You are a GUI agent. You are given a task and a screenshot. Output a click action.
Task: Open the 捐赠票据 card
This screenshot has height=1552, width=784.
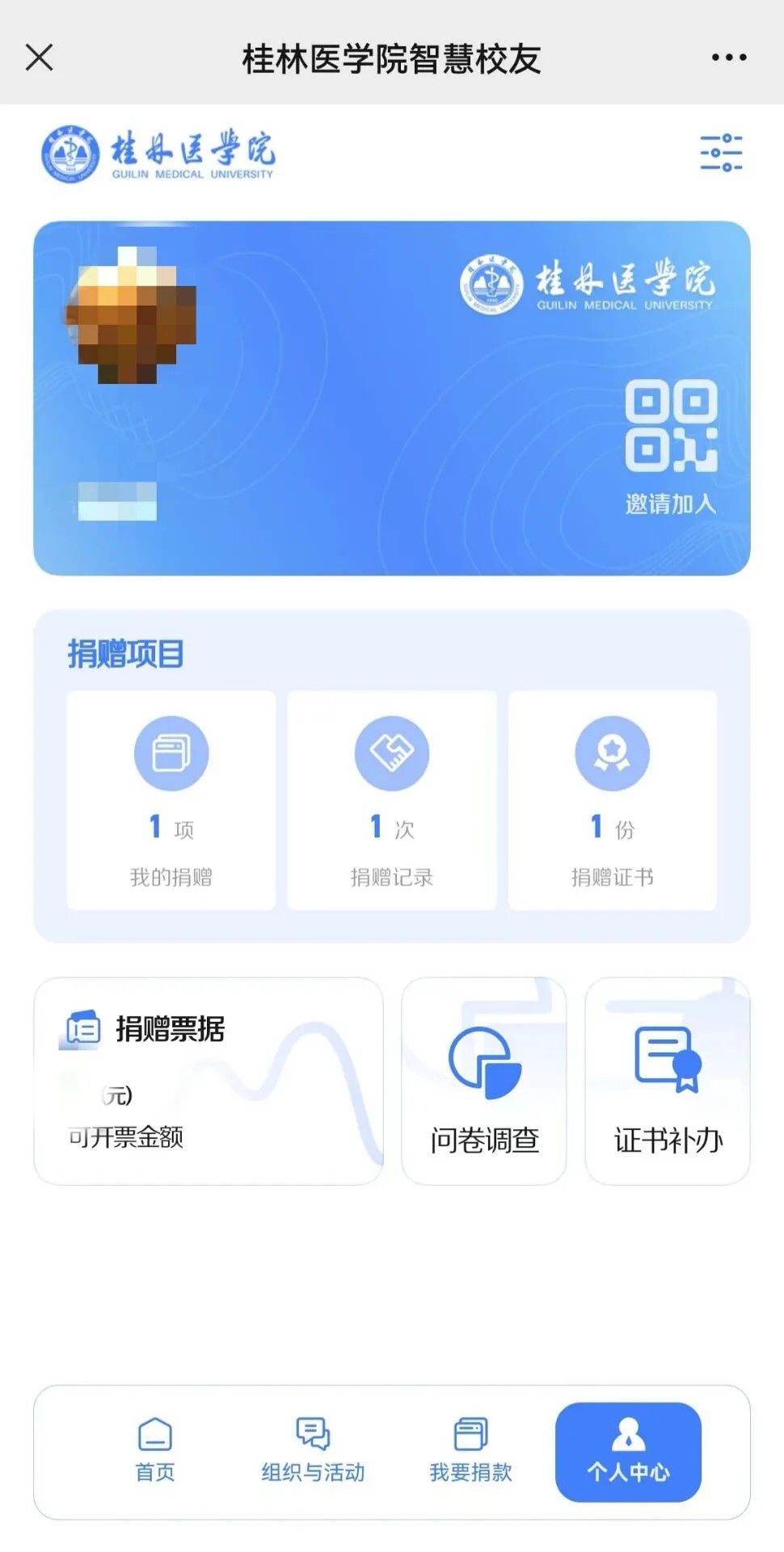(209, 1082)
